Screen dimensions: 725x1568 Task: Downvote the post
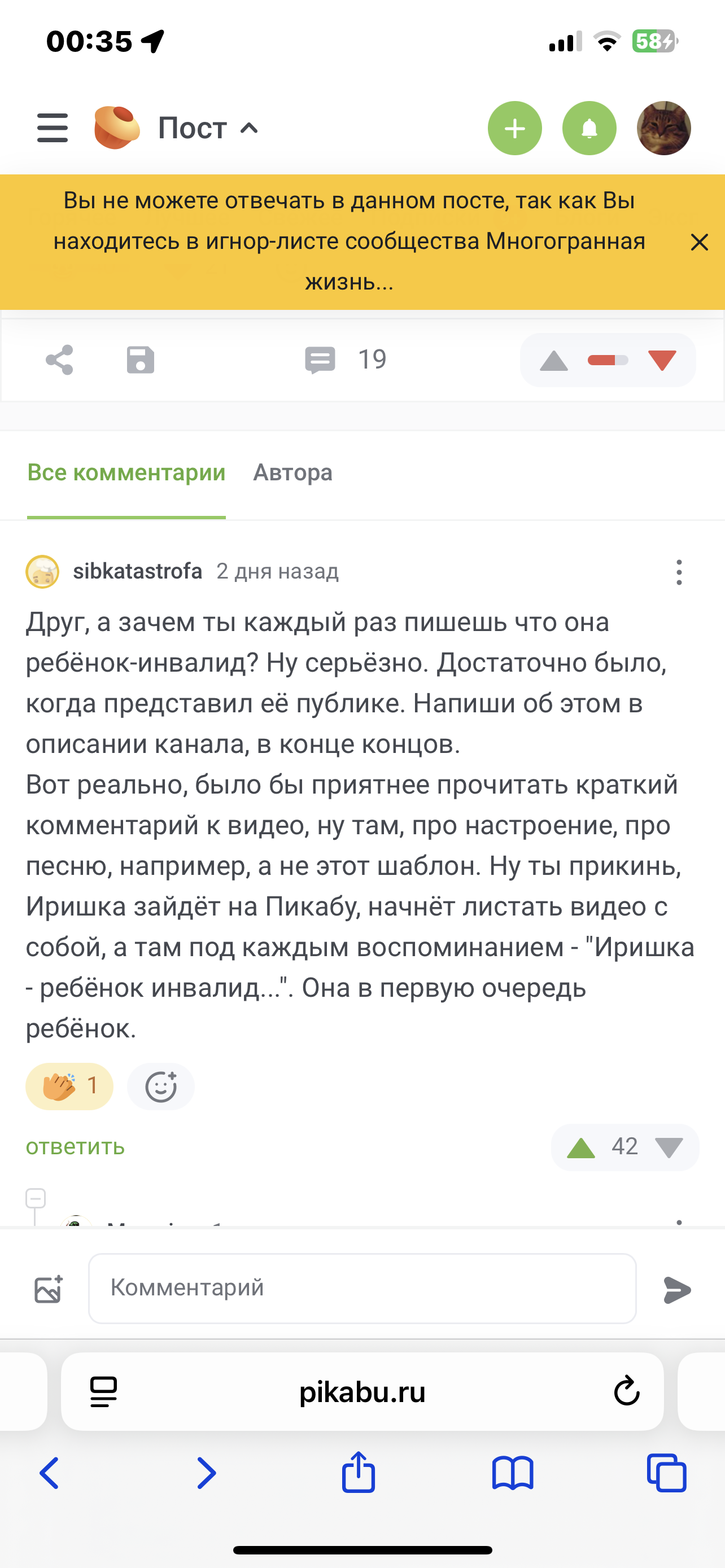pyautogui.click(x=662, y=360)
